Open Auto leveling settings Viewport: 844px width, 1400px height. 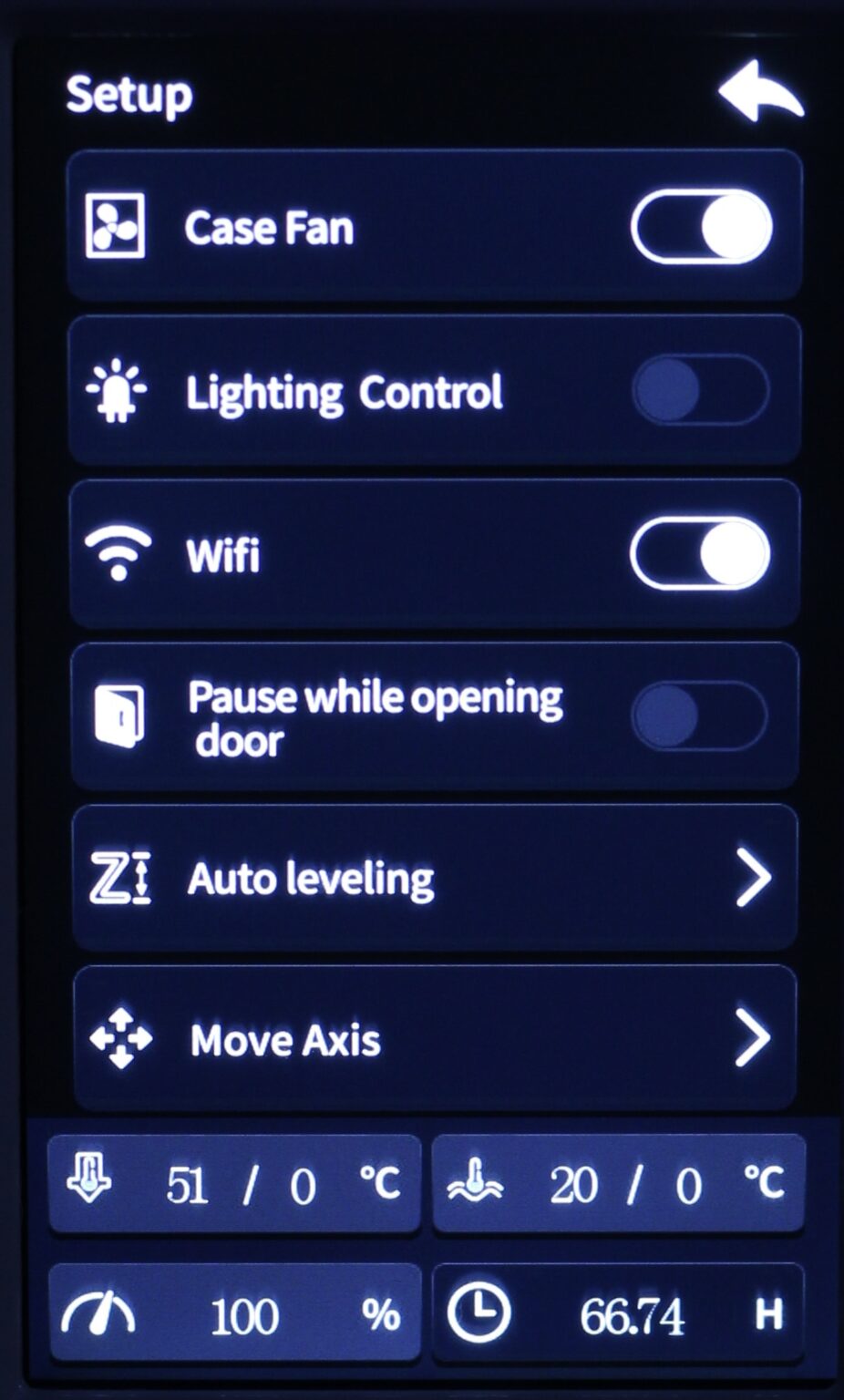point(435,878)
